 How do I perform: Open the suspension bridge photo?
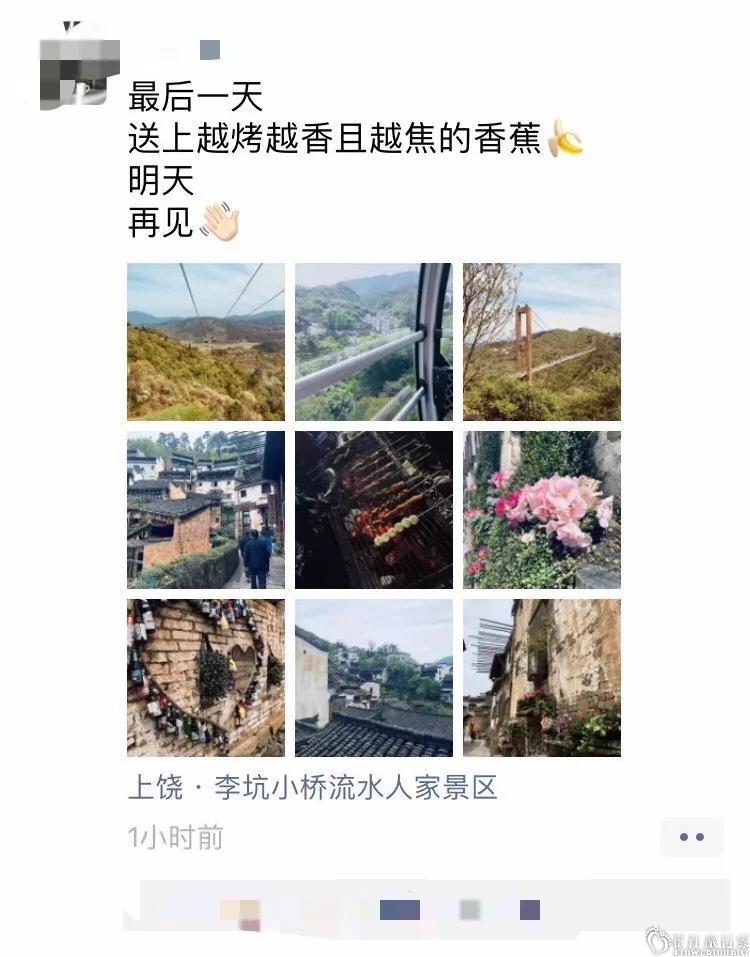tap(541, 341)
